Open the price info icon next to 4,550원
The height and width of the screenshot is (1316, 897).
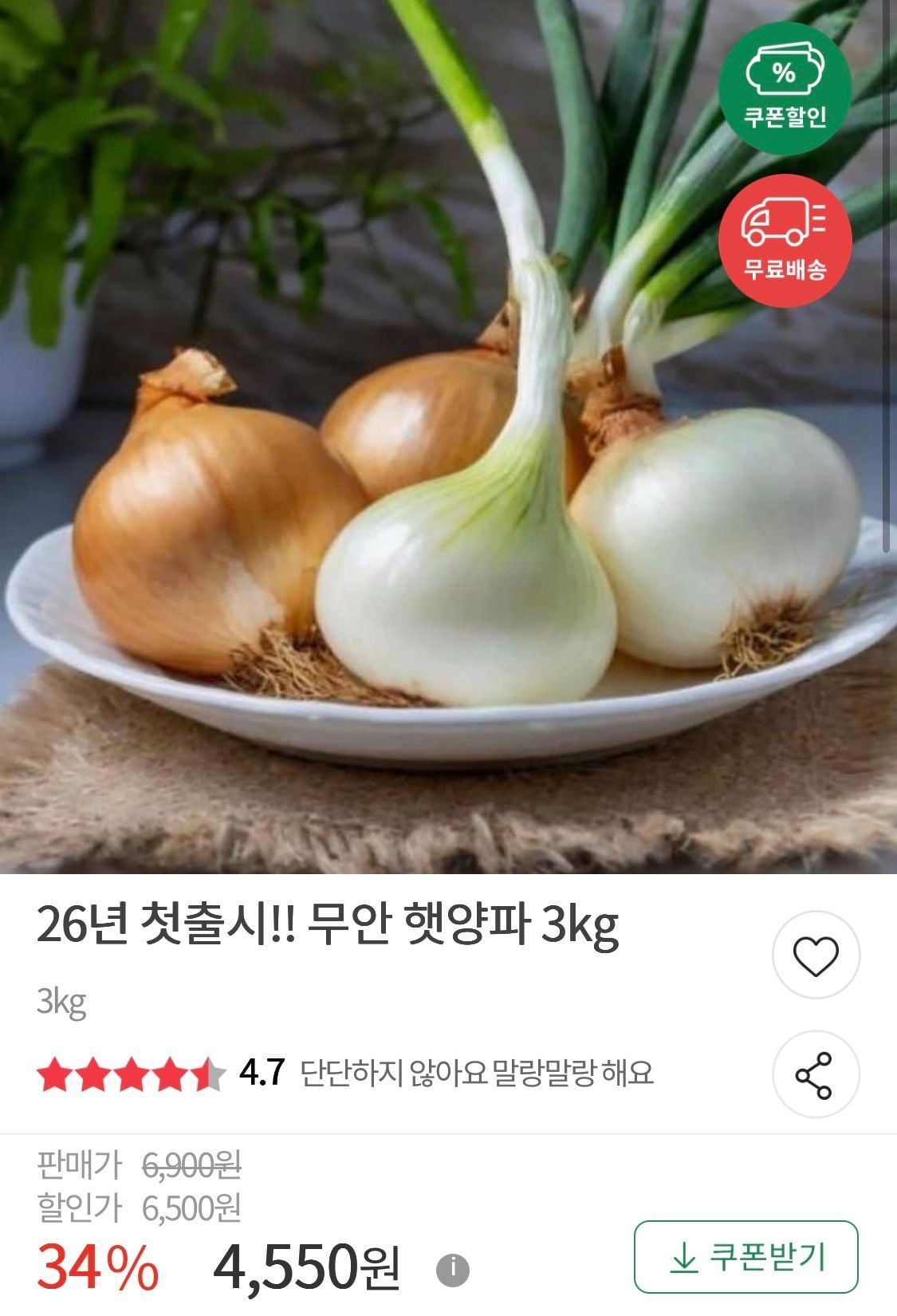(x=453, y=1269)
